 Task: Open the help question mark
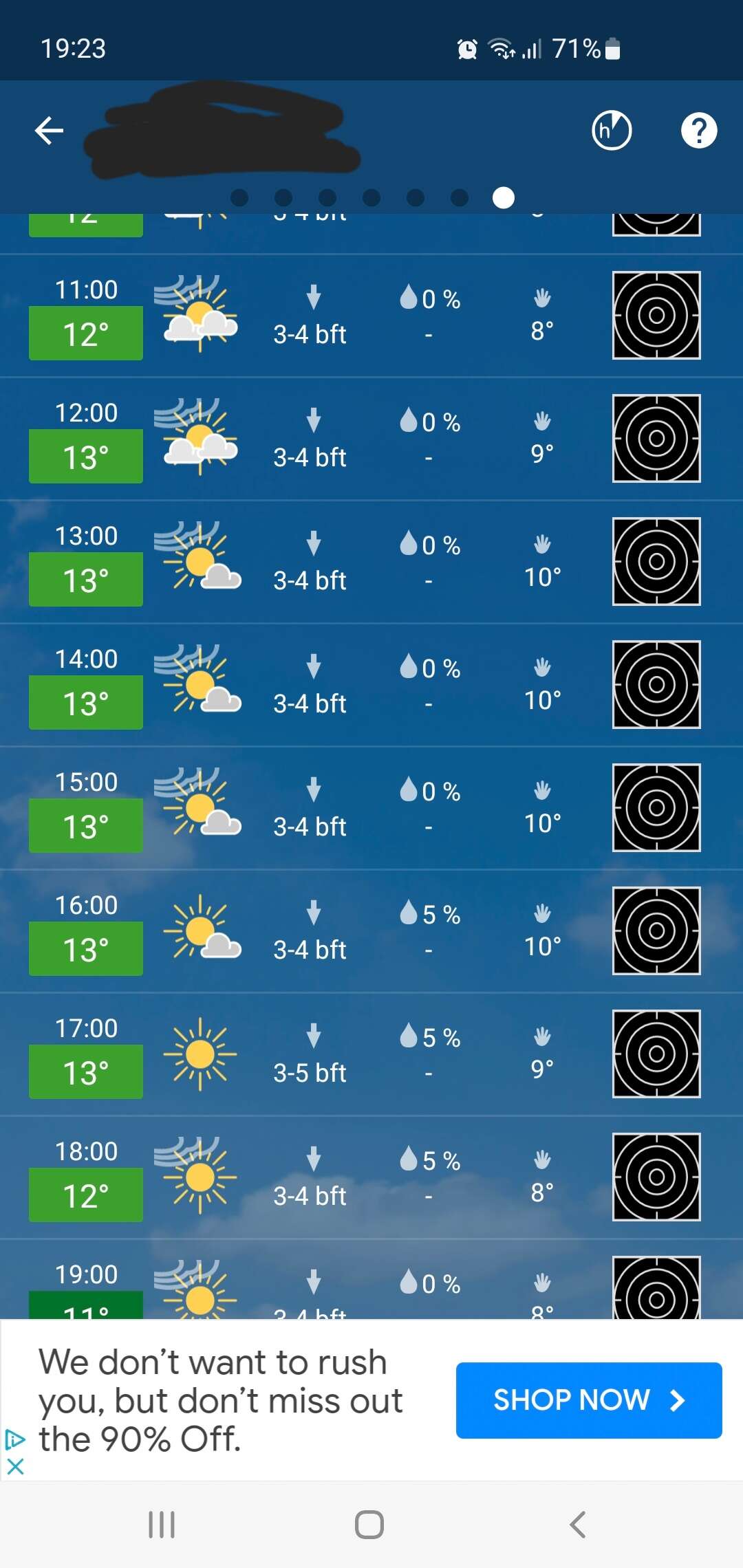coord(699,130)
